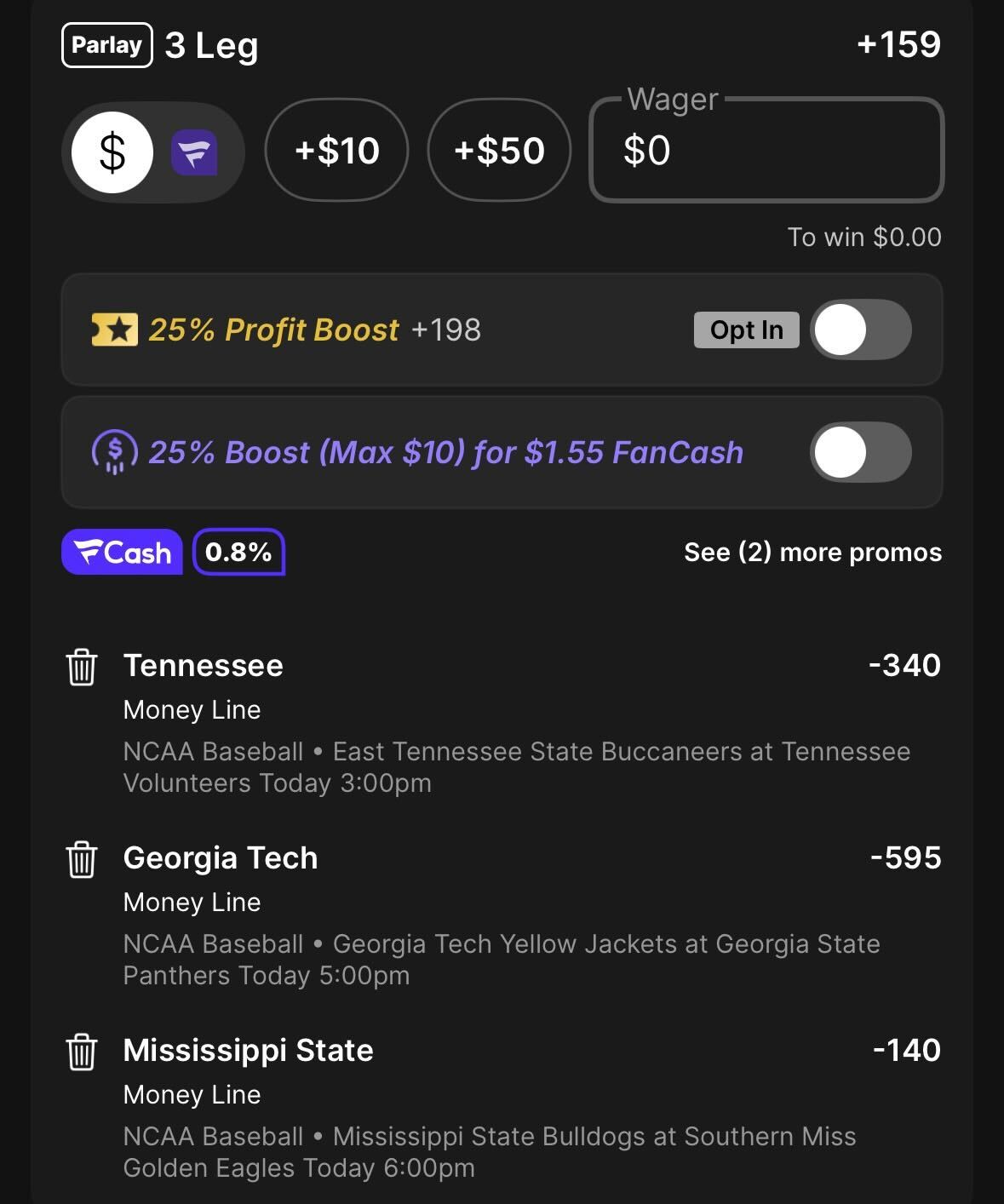1004x1204 pixels.
Task: Enable the 25% Profit Boost switch
Action: [860, 330]
